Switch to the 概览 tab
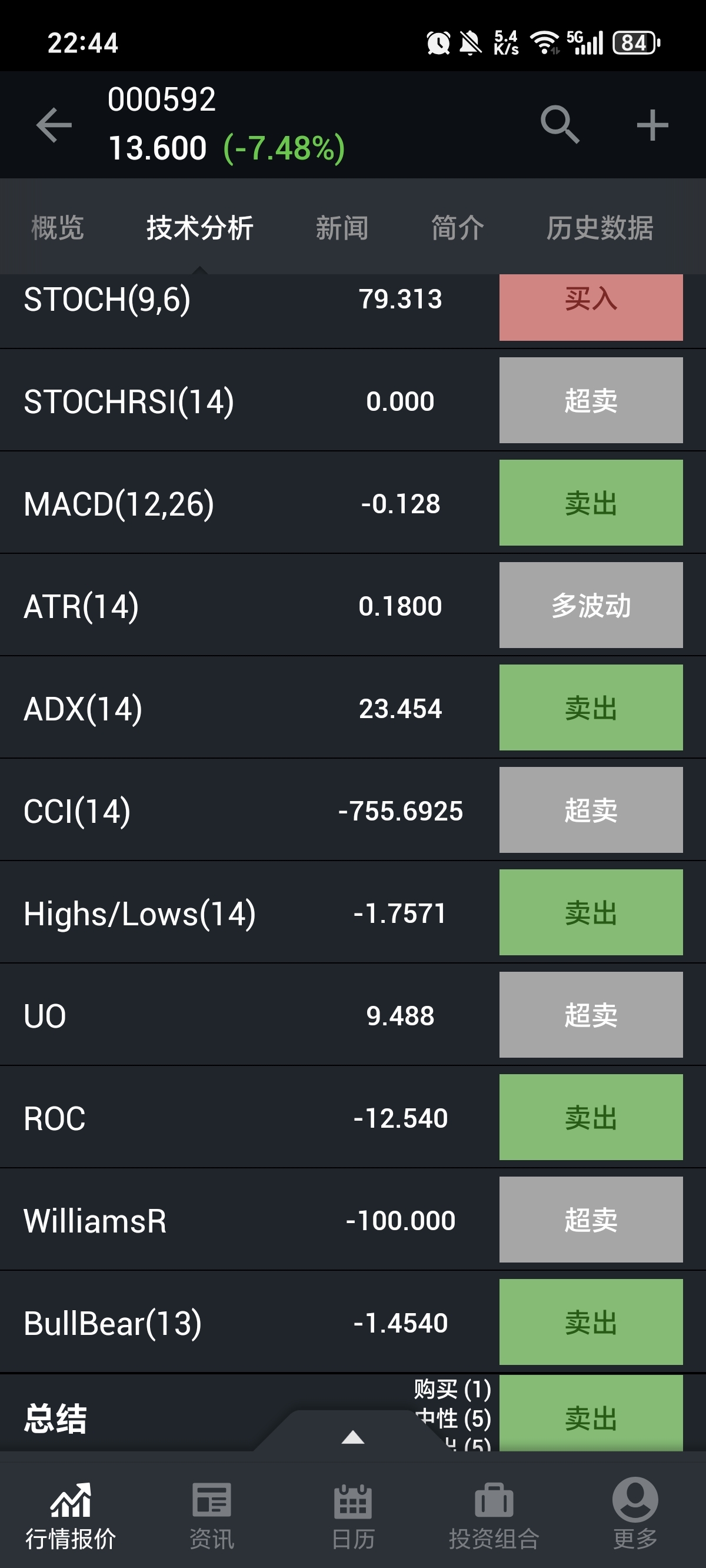This screenshot has width=706, height=1568. tap(57, 228)
